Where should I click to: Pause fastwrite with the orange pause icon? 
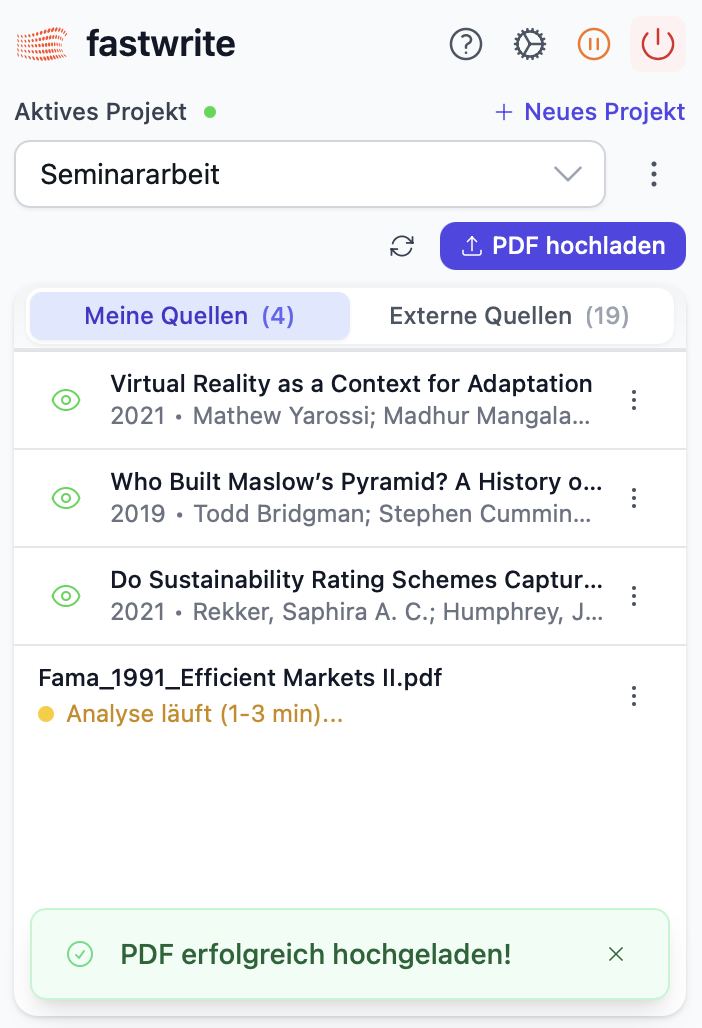594,44
